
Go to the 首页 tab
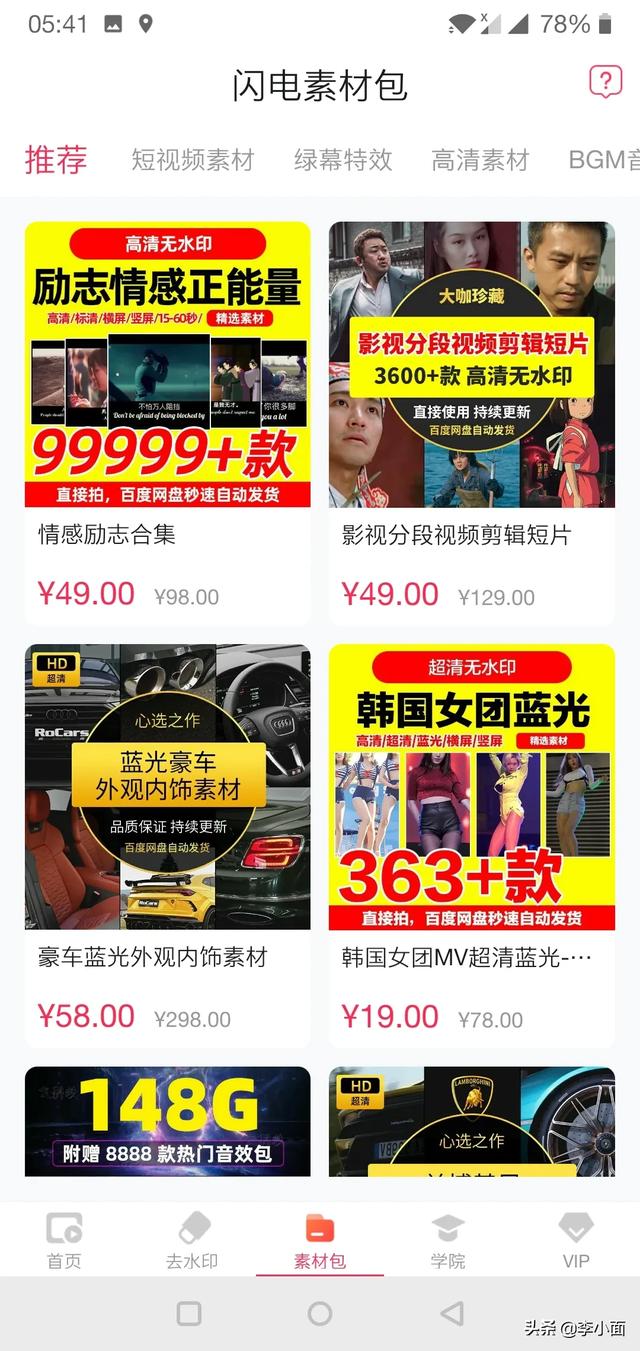point(64,1240)
